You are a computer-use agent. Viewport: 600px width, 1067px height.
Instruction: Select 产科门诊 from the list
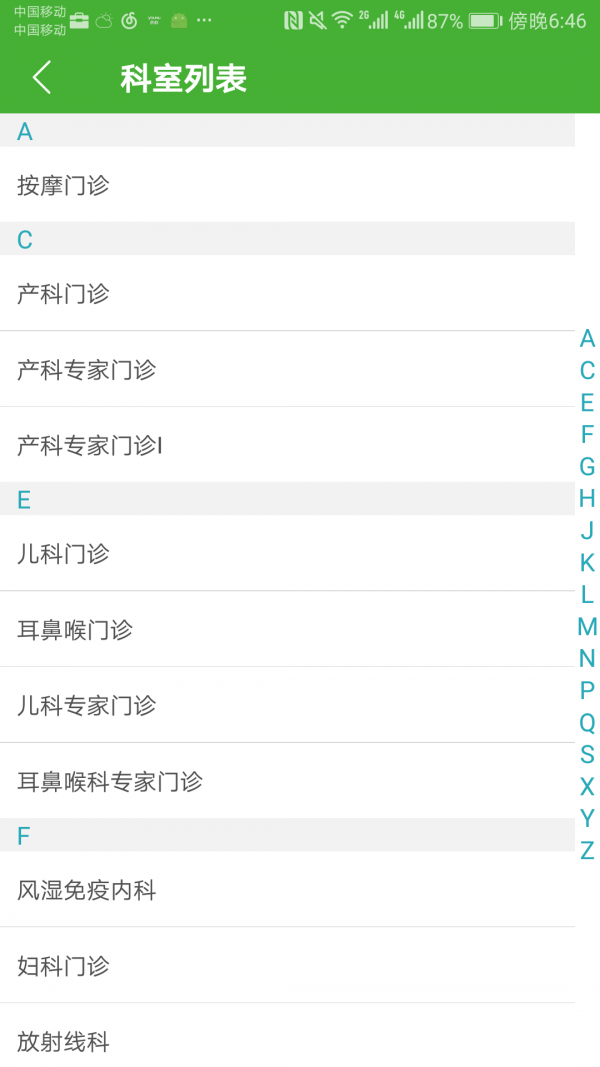[64, 294]
